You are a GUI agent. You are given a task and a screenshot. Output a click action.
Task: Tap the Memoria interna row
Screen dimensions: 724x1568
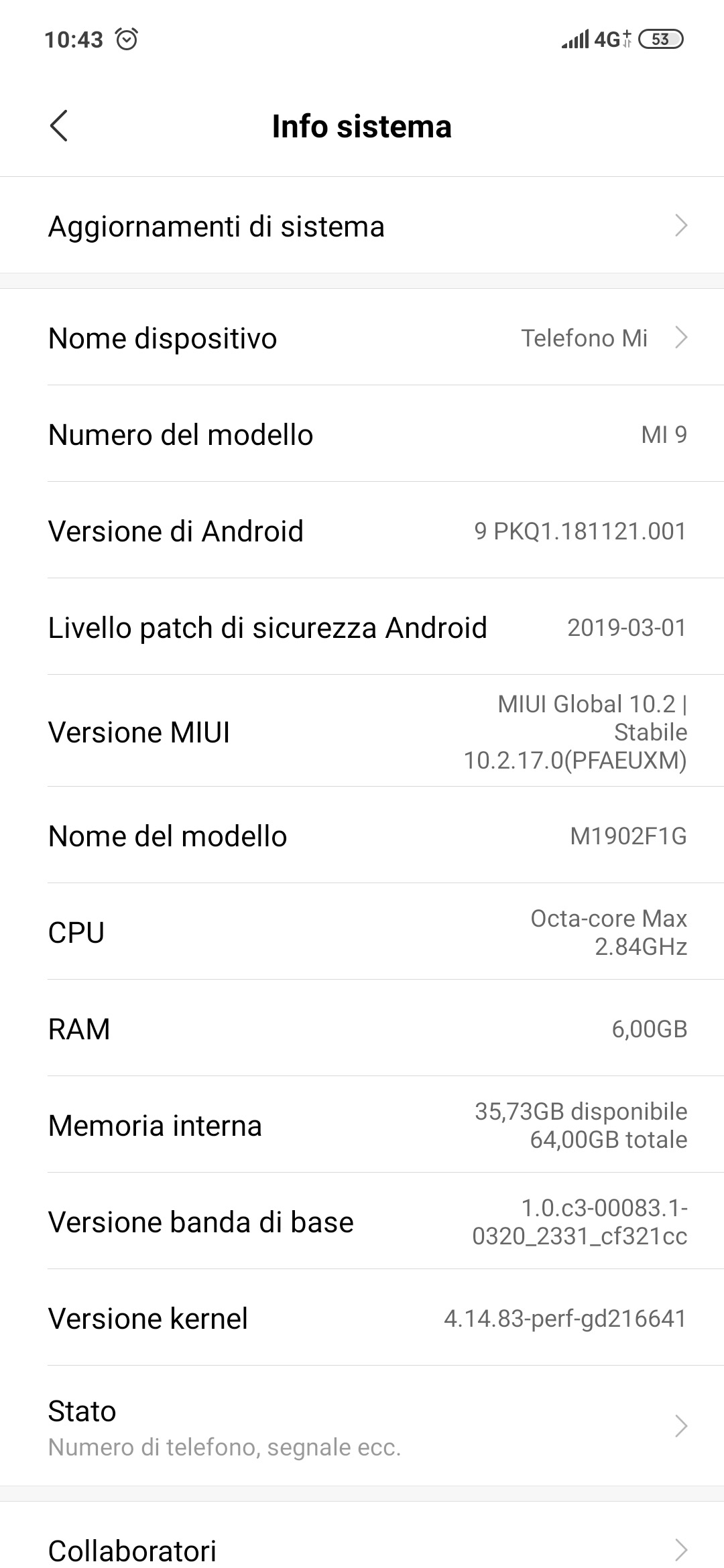[362, 1126]
